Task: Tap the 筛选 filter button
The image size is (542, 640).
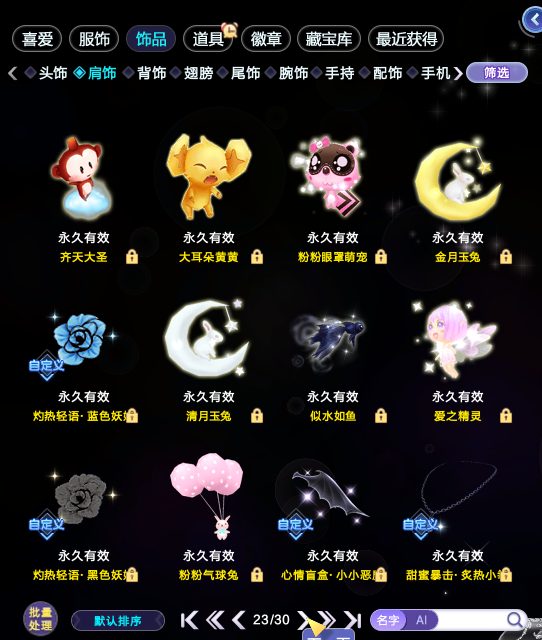Action: [x=497, y=73]
